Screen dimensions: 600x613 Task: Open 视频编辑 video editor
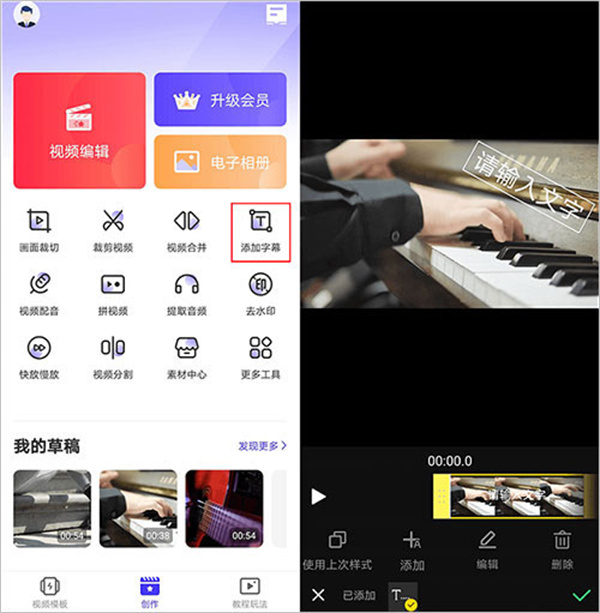click(79, 130)
